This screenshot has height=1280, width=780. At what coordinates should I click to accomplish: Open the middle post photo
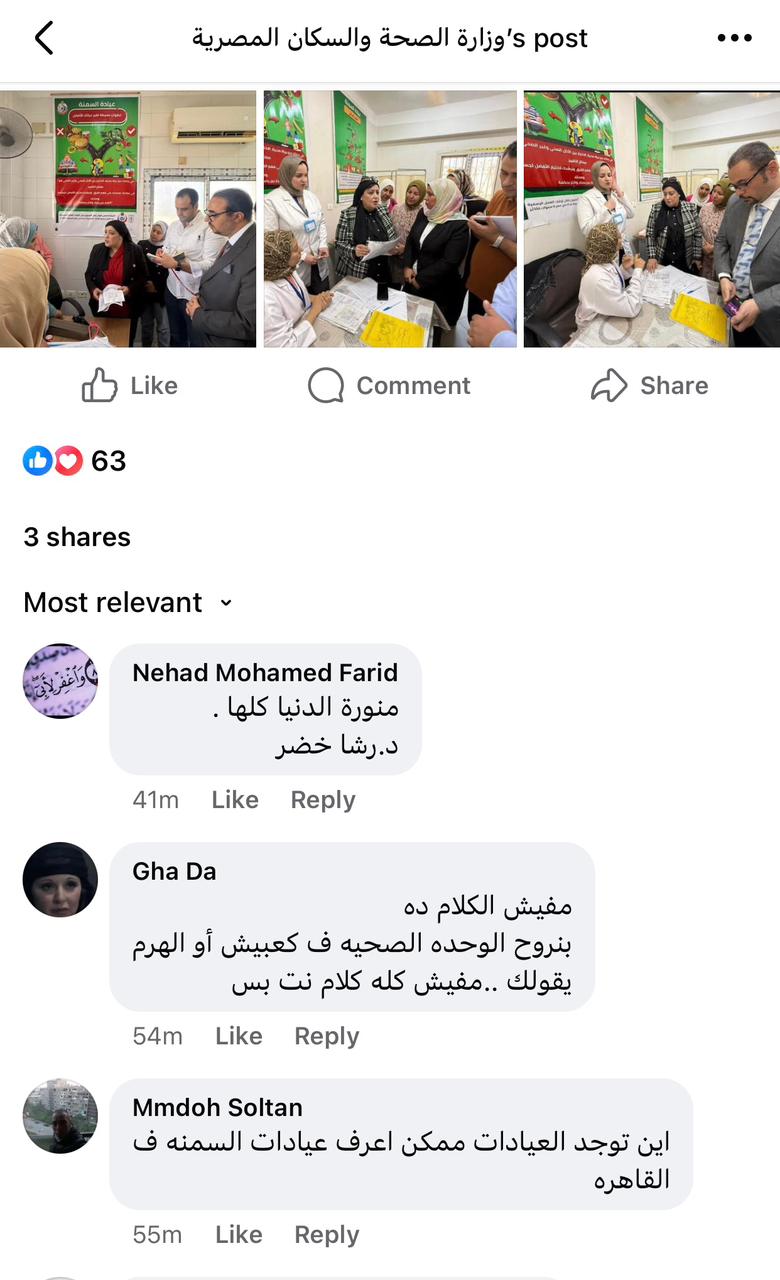(x=390, y=219)
